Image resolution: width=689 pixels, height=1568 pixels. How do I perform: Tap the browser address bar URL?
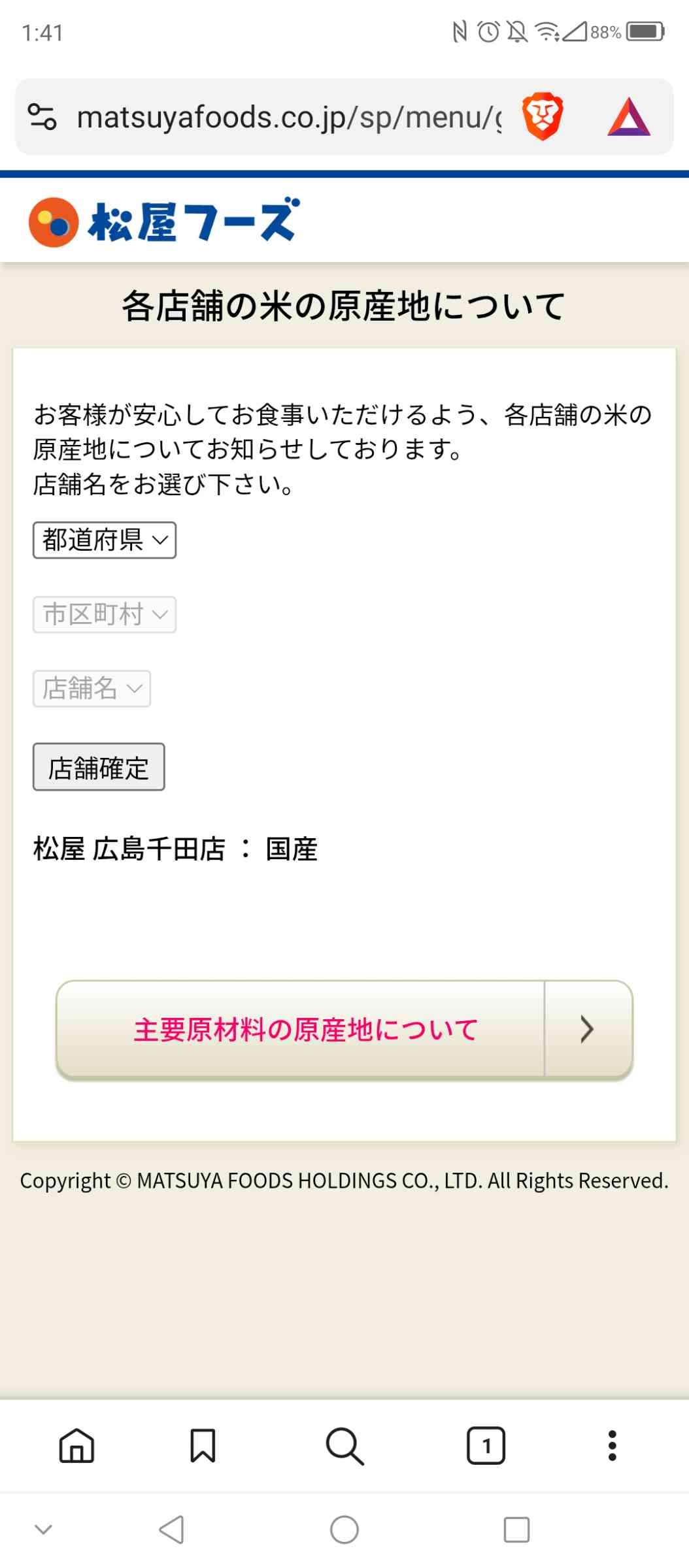[x=289, y=118]
